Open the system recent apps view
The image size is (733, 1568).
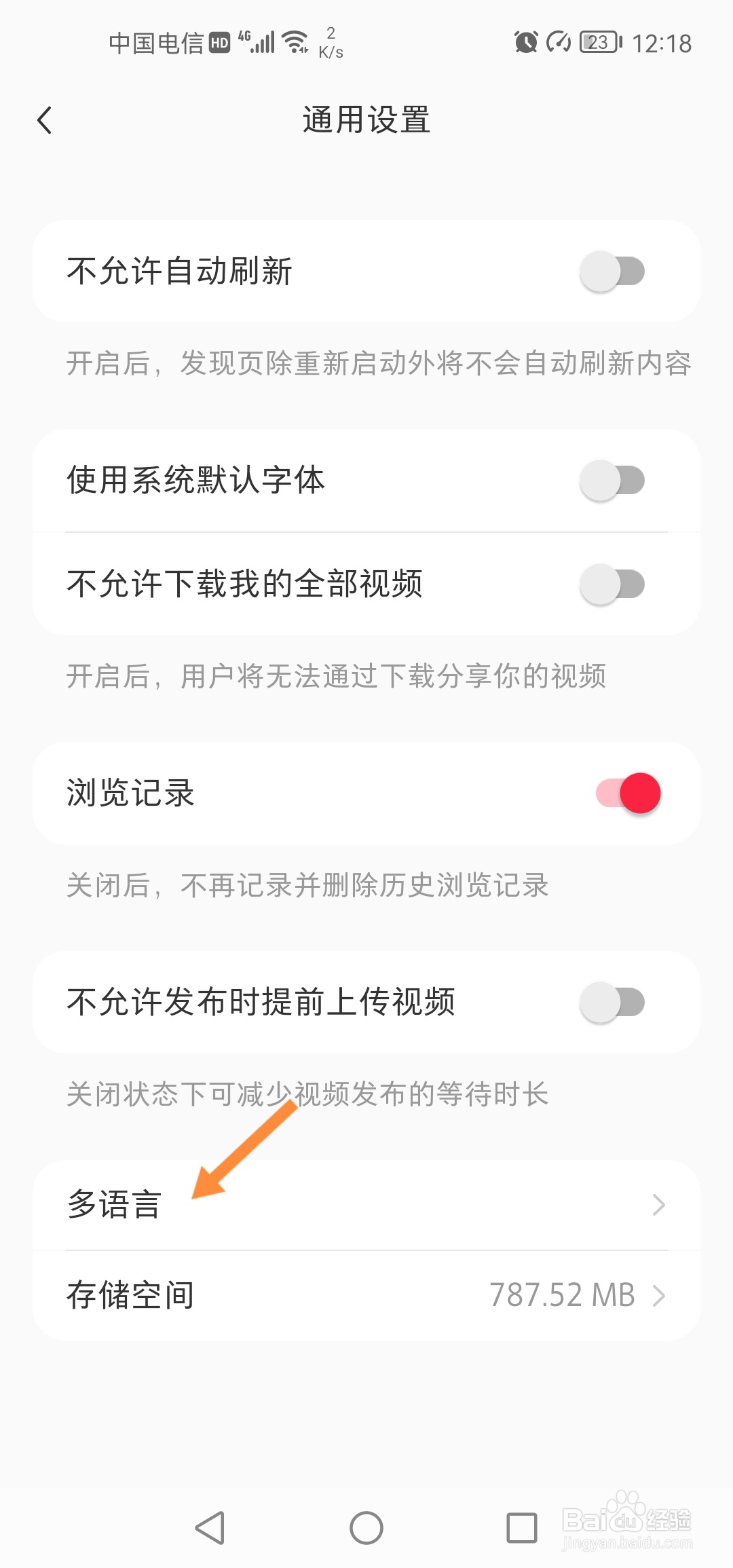pos(522,1528)
